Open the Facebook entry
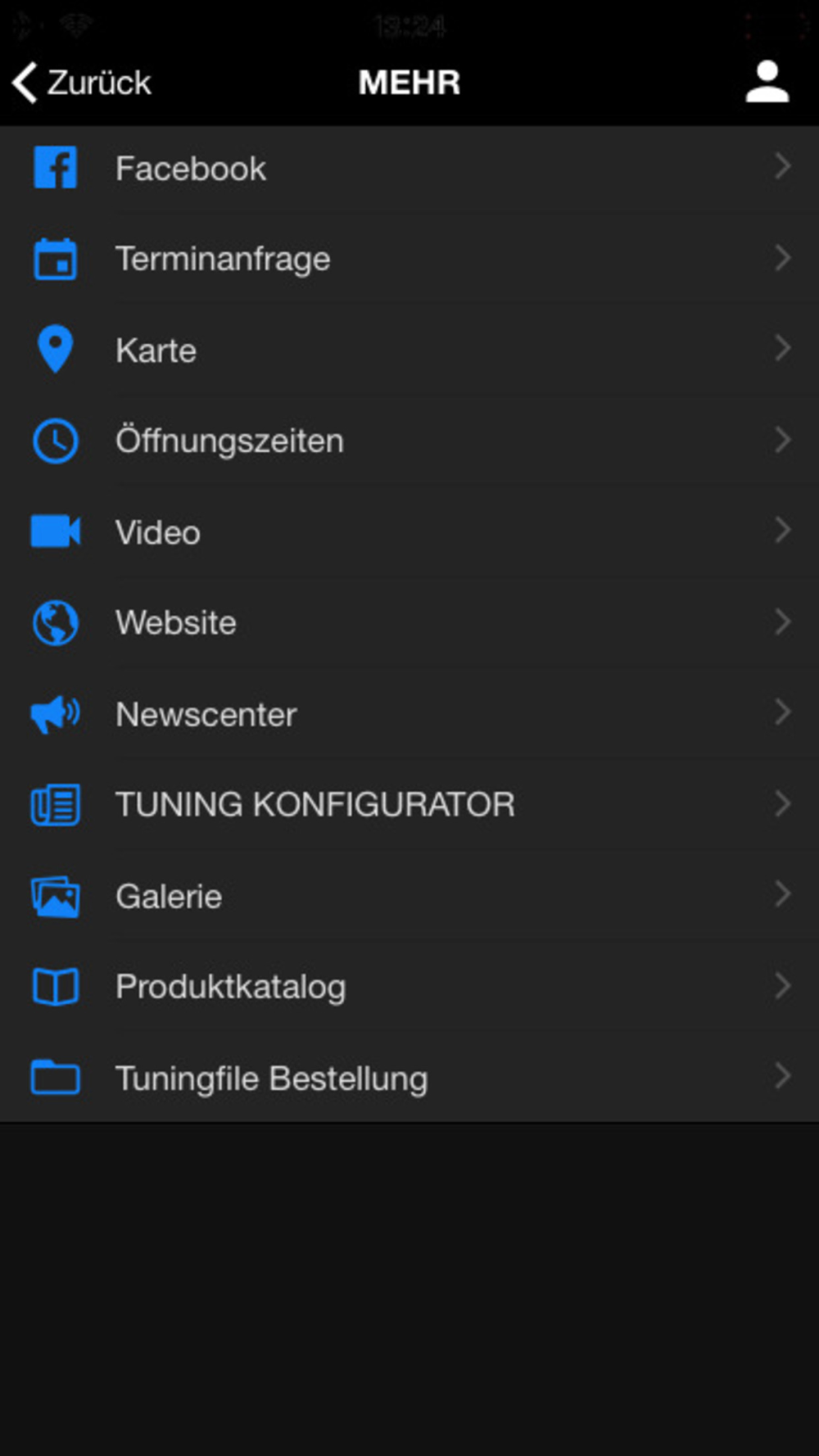The height and width of the screenshot is (1456, 819). [409, 169]
